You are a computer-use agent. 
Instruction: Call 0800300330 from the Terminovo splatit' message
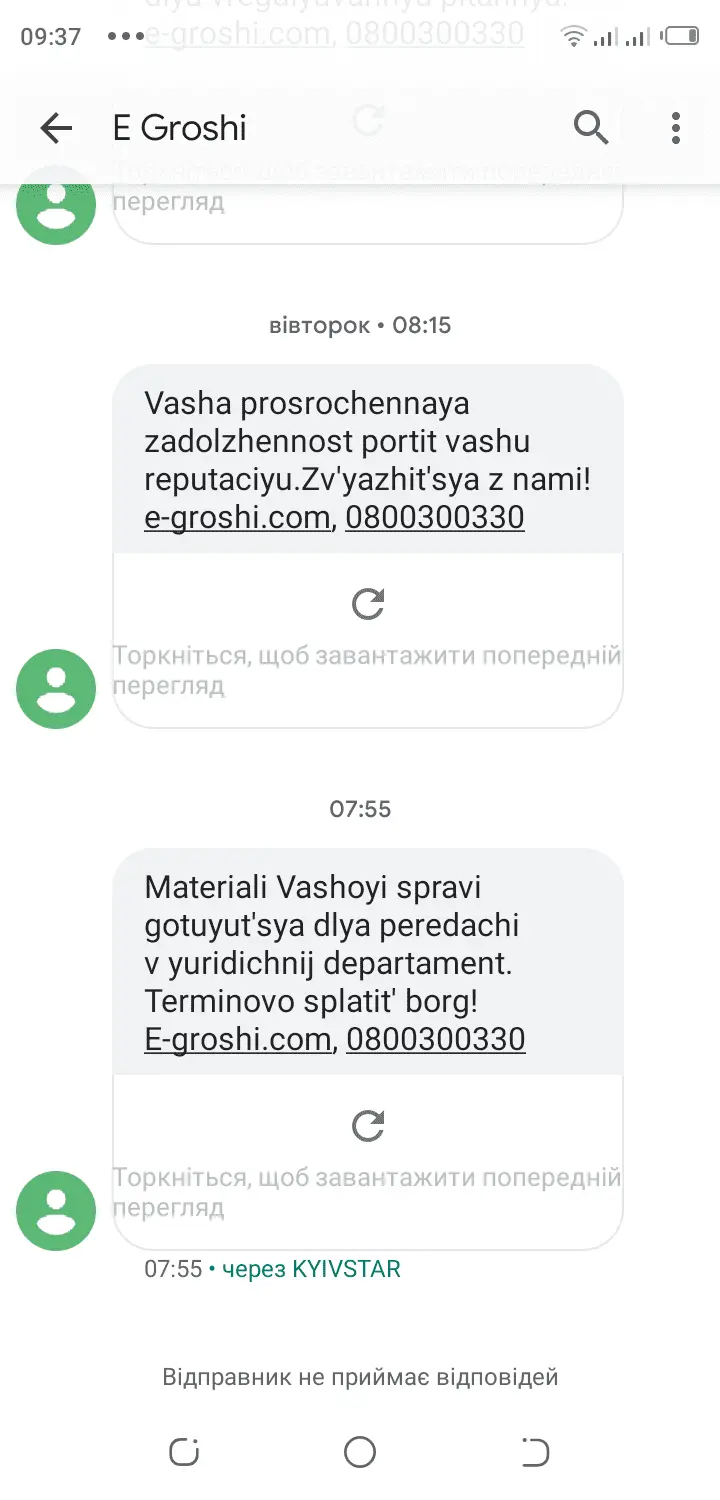(x=436, y=1040)
